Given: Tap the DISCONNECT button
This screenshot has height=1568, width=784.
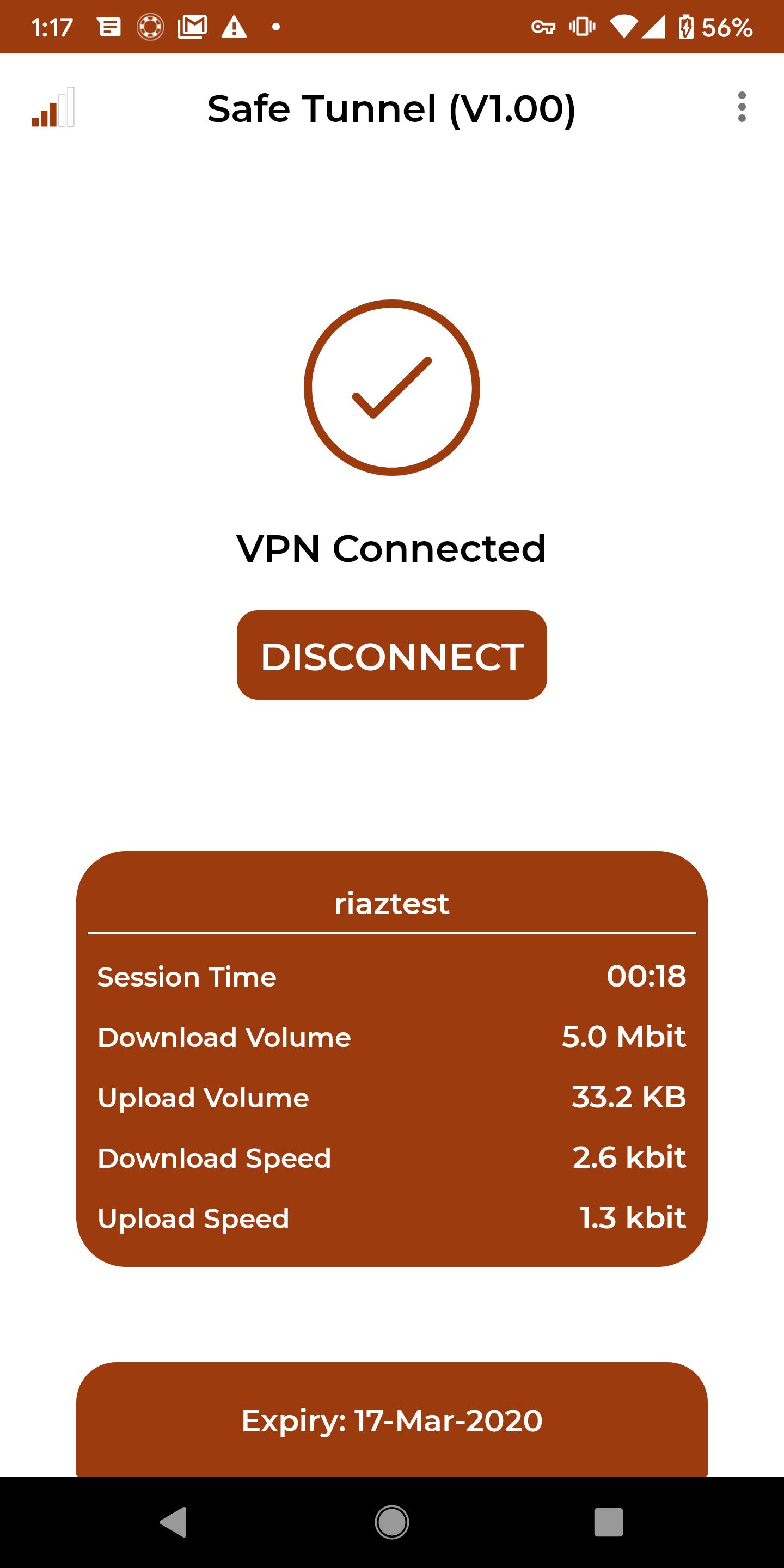Looking at the screenshot, I should click(392, 656).
